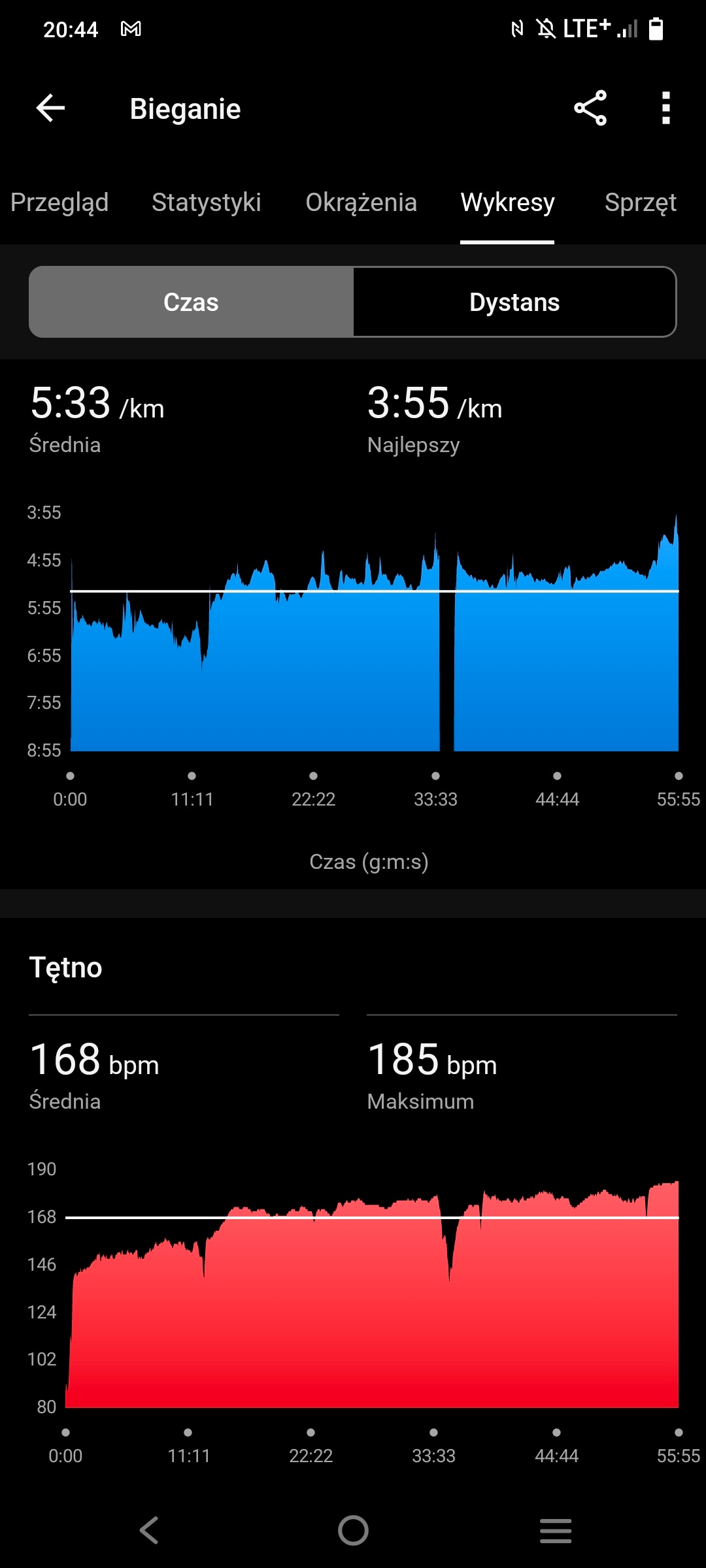View the Okrążenia tab
The image size is (706, 1568).
click(x=361, y=203)
